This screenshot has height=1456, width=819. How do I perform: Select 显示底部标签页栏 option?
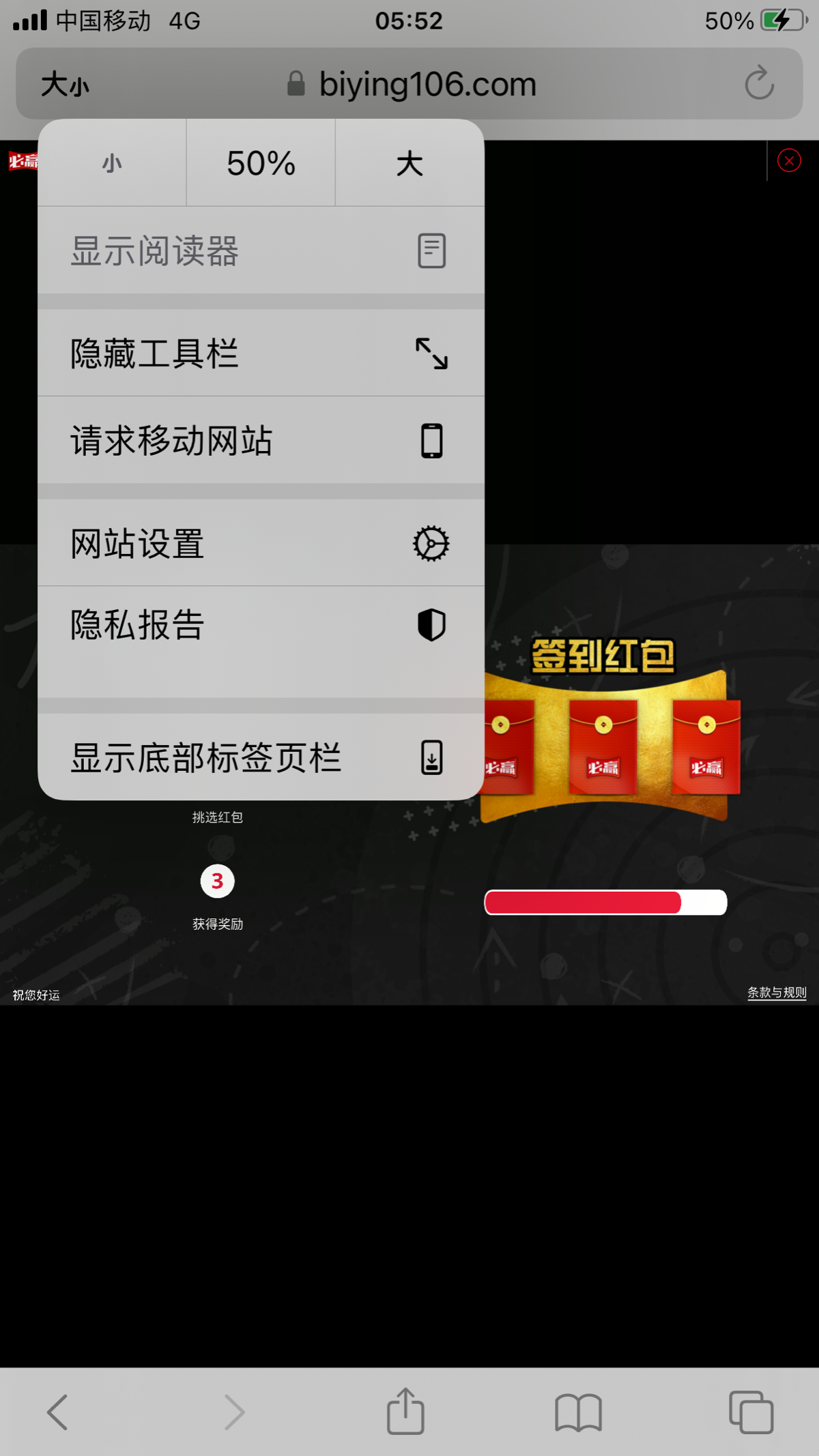tap(261, 757)
